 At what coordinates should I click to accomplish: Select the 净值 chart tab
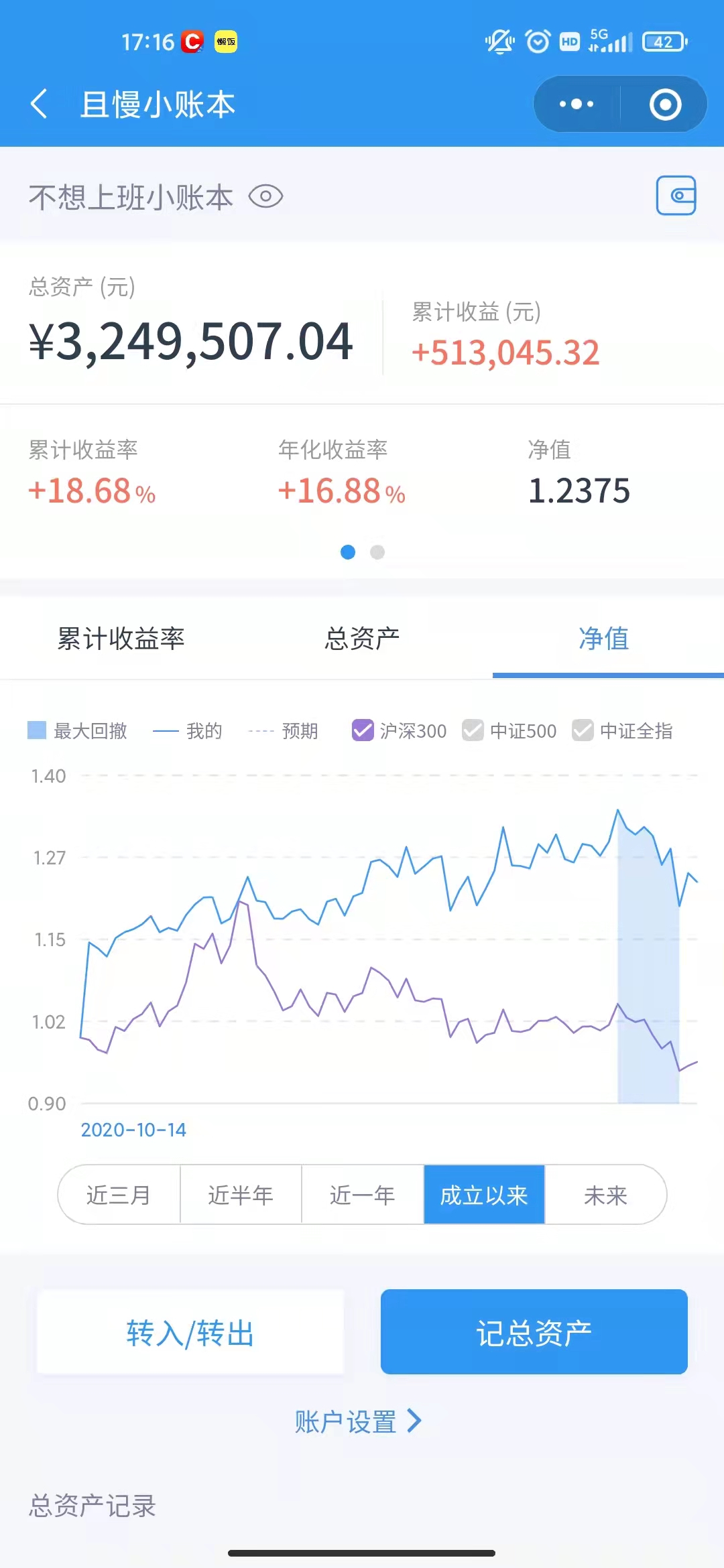604,639
